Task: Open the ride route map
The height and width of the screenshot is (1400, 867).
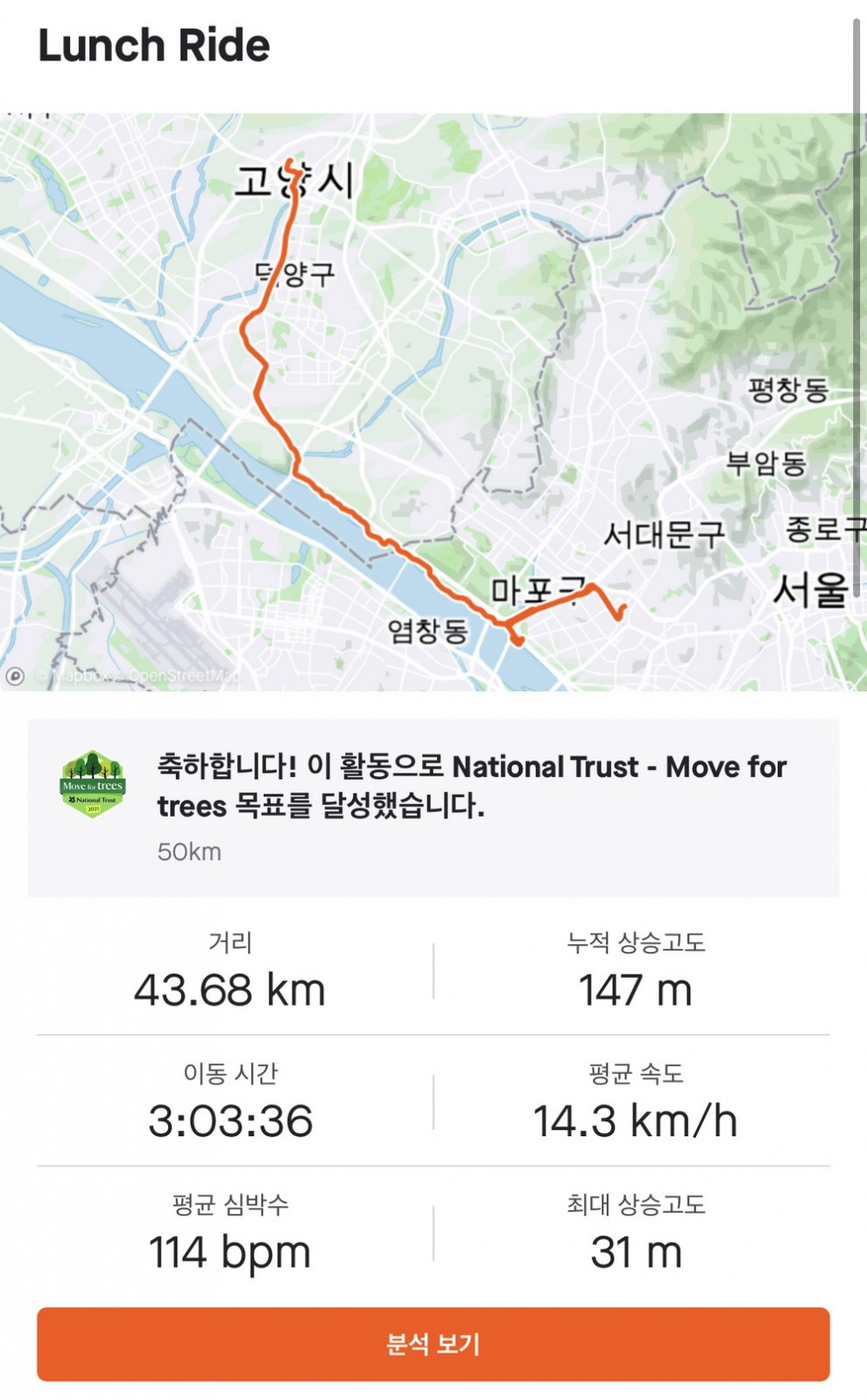Action: [x=433, y=401]
